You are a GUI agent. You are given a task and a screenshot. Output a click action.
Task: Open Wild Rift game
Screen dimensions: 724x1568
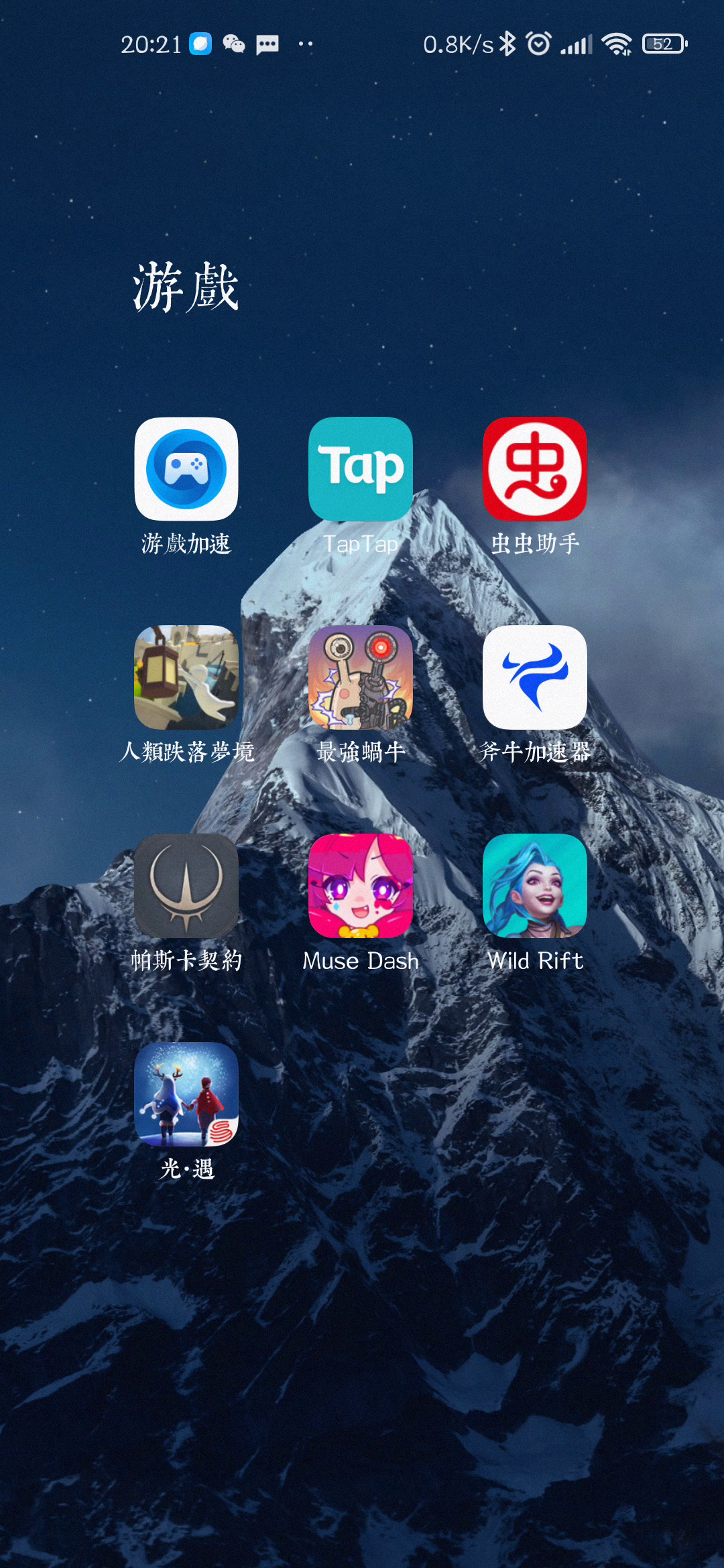point(535,886)
